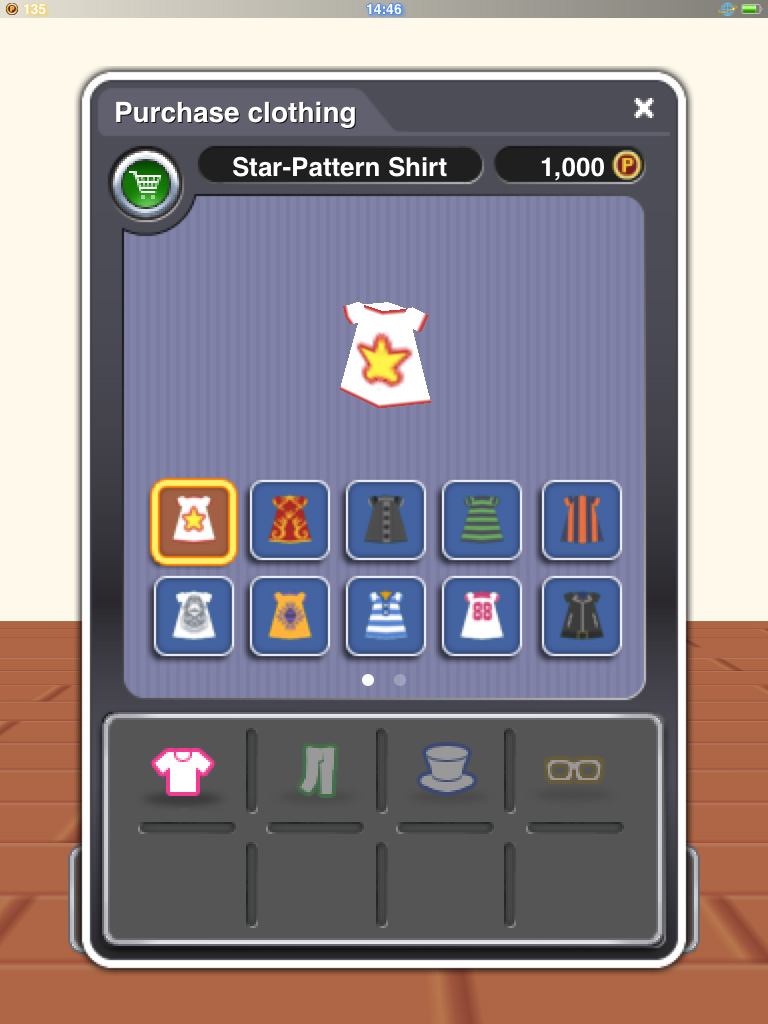The width and height of the screenshot is (768, 1024).
Task: Choose the white shirt with gray print
Action: coord(194,617)
